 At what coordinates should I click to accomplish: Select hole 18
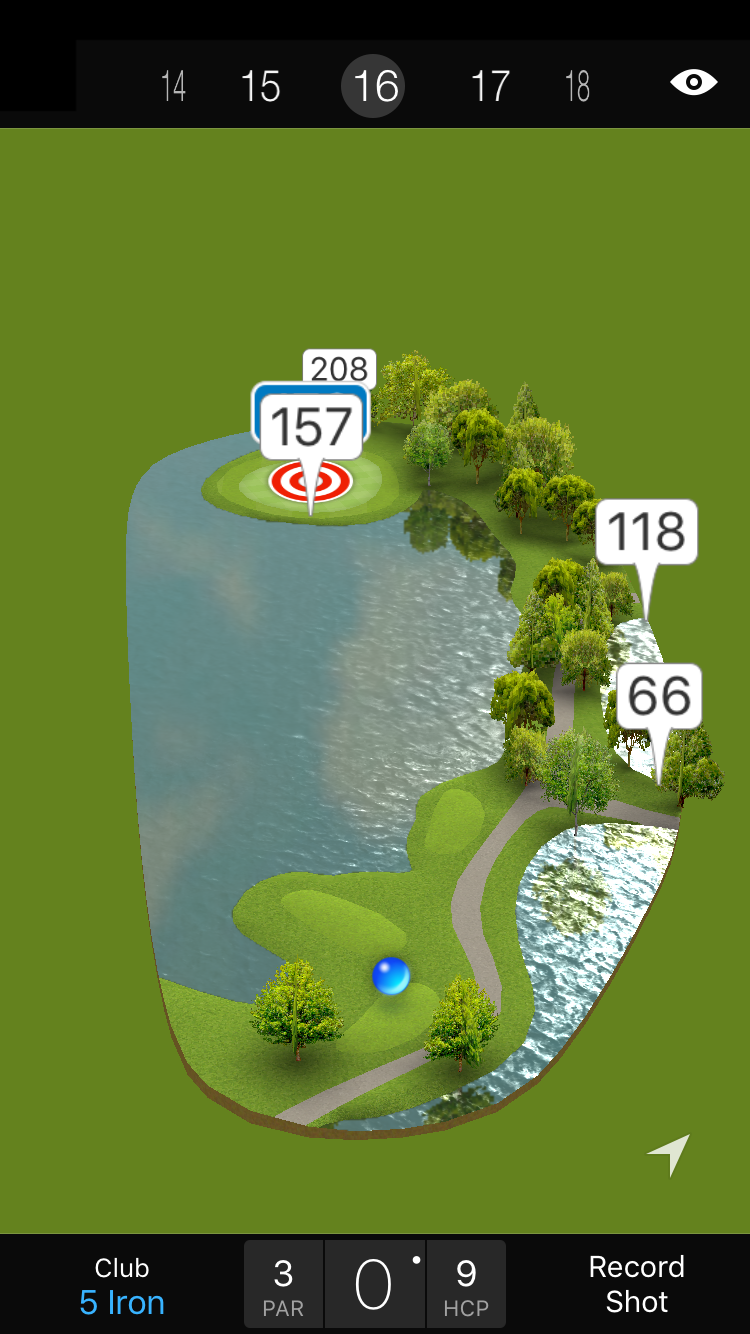(578, 86)
